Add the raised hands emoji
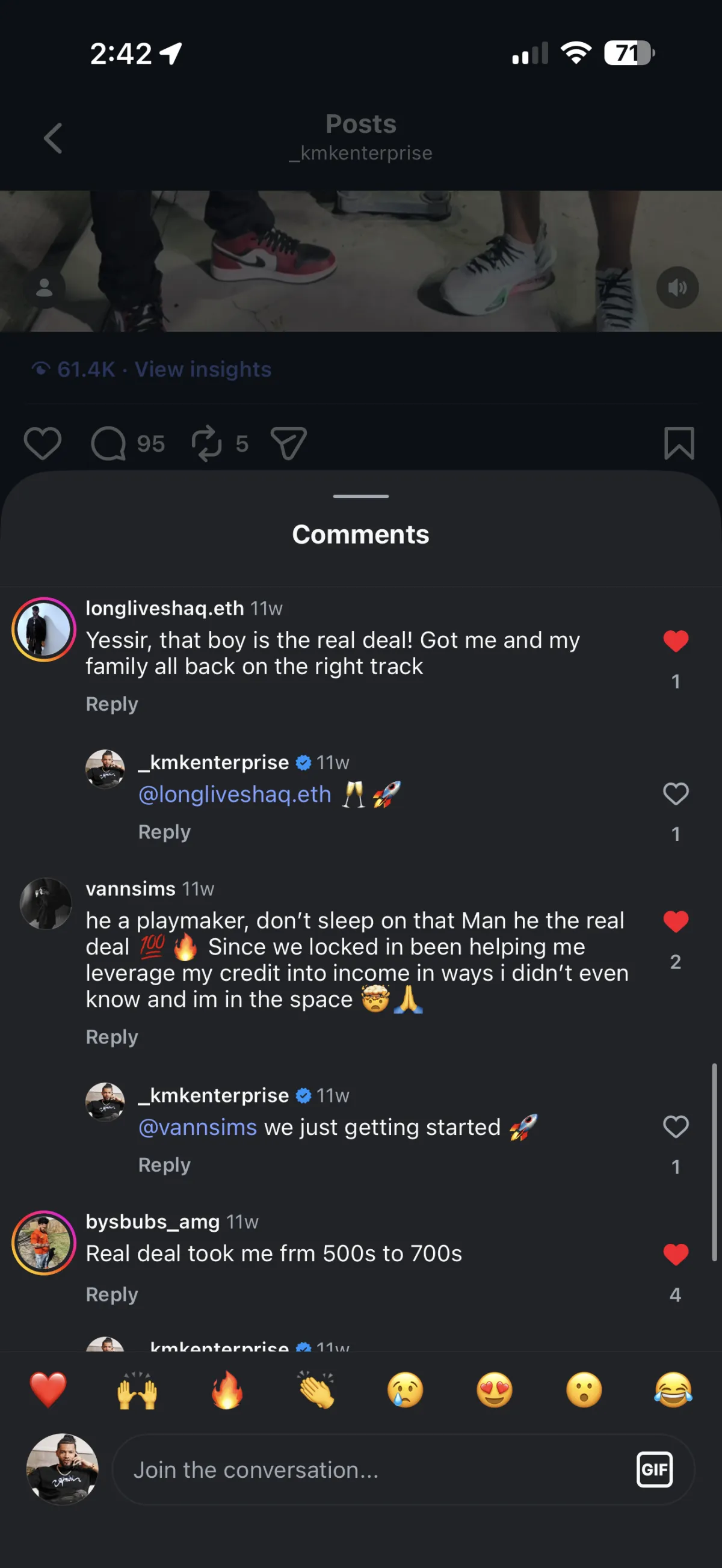Screen dimensions: 722x1568 (x=137, y=1391)
